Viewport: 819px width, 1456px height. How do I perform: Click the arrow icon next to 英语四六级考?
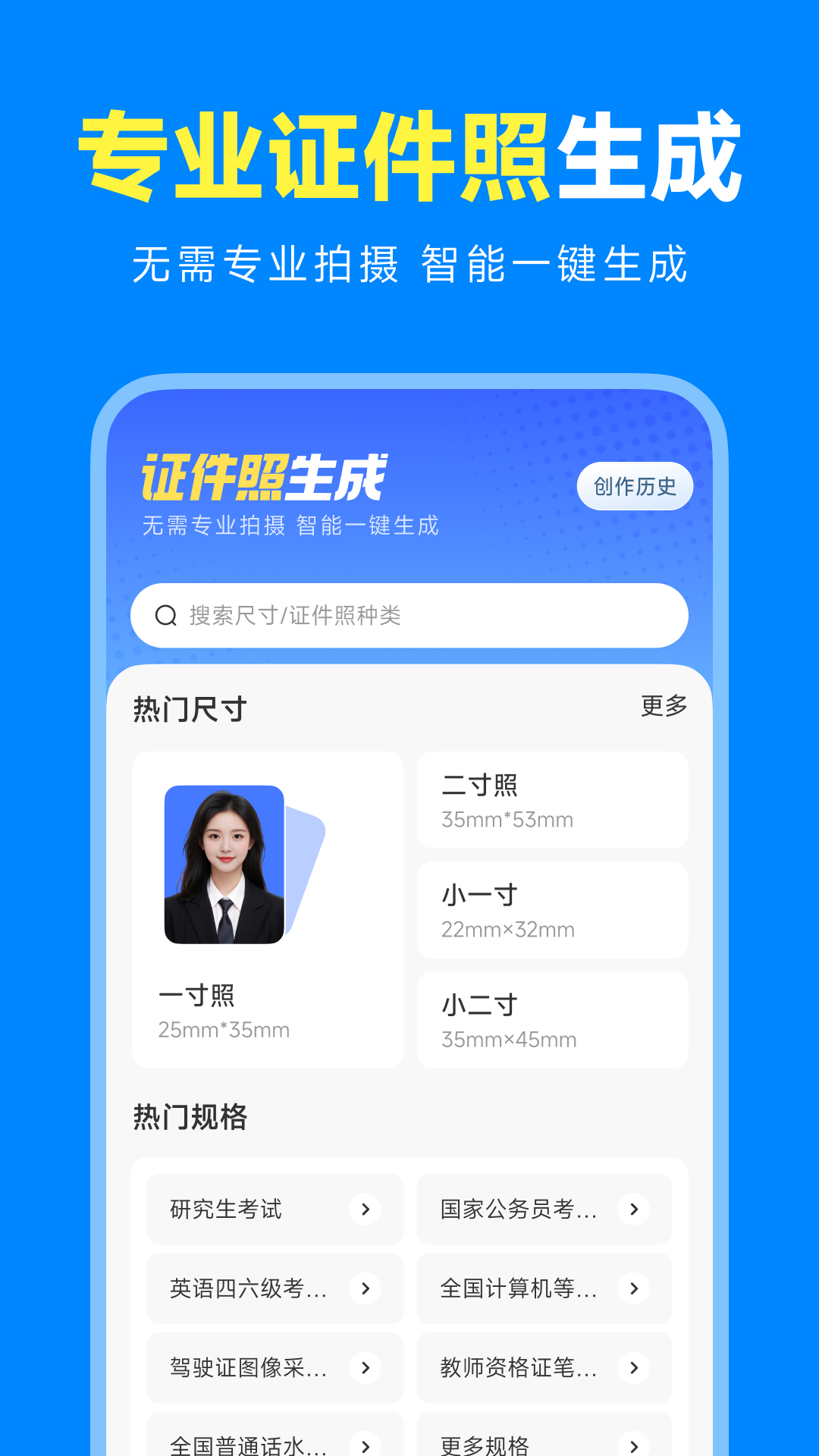[366, 1289]
